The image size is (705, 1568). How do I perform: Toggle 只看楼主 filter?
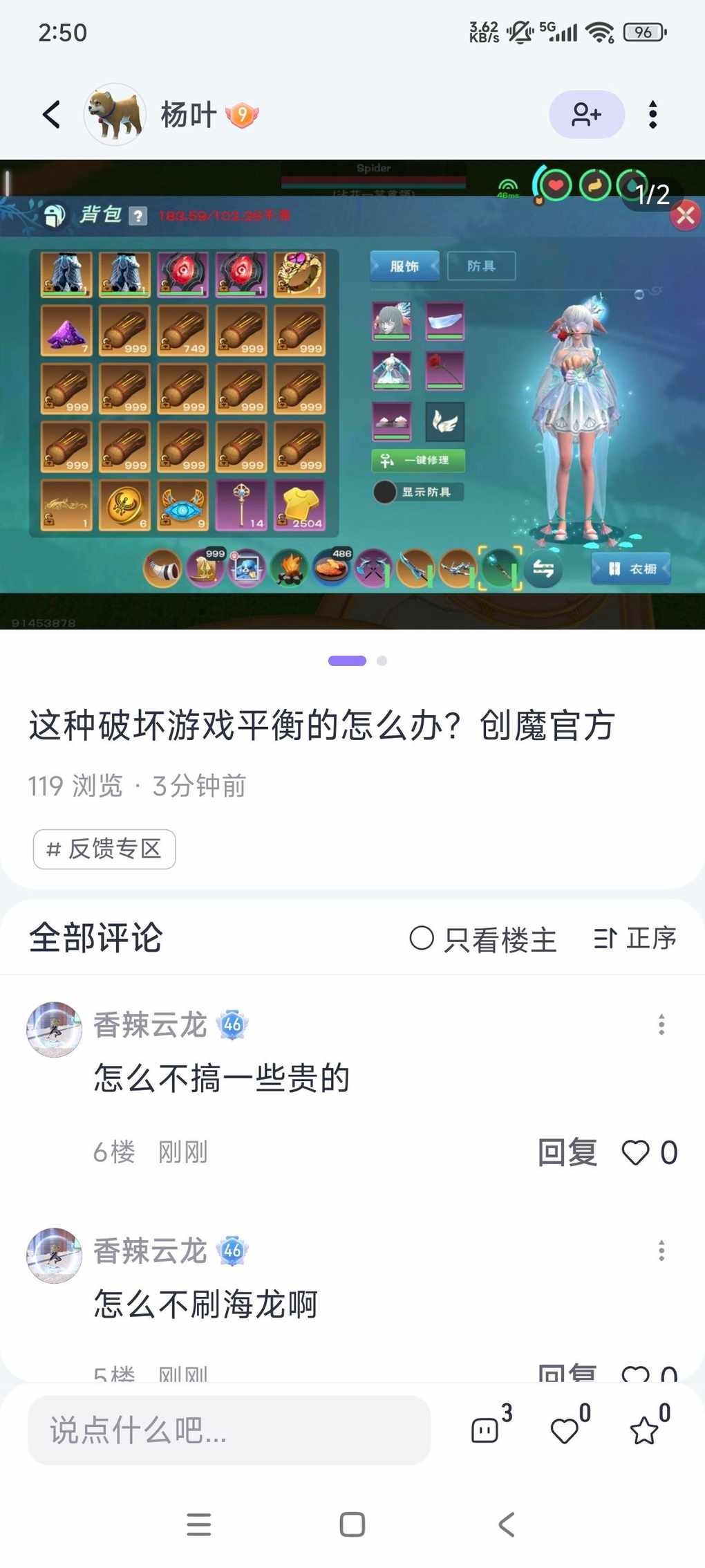483,939
